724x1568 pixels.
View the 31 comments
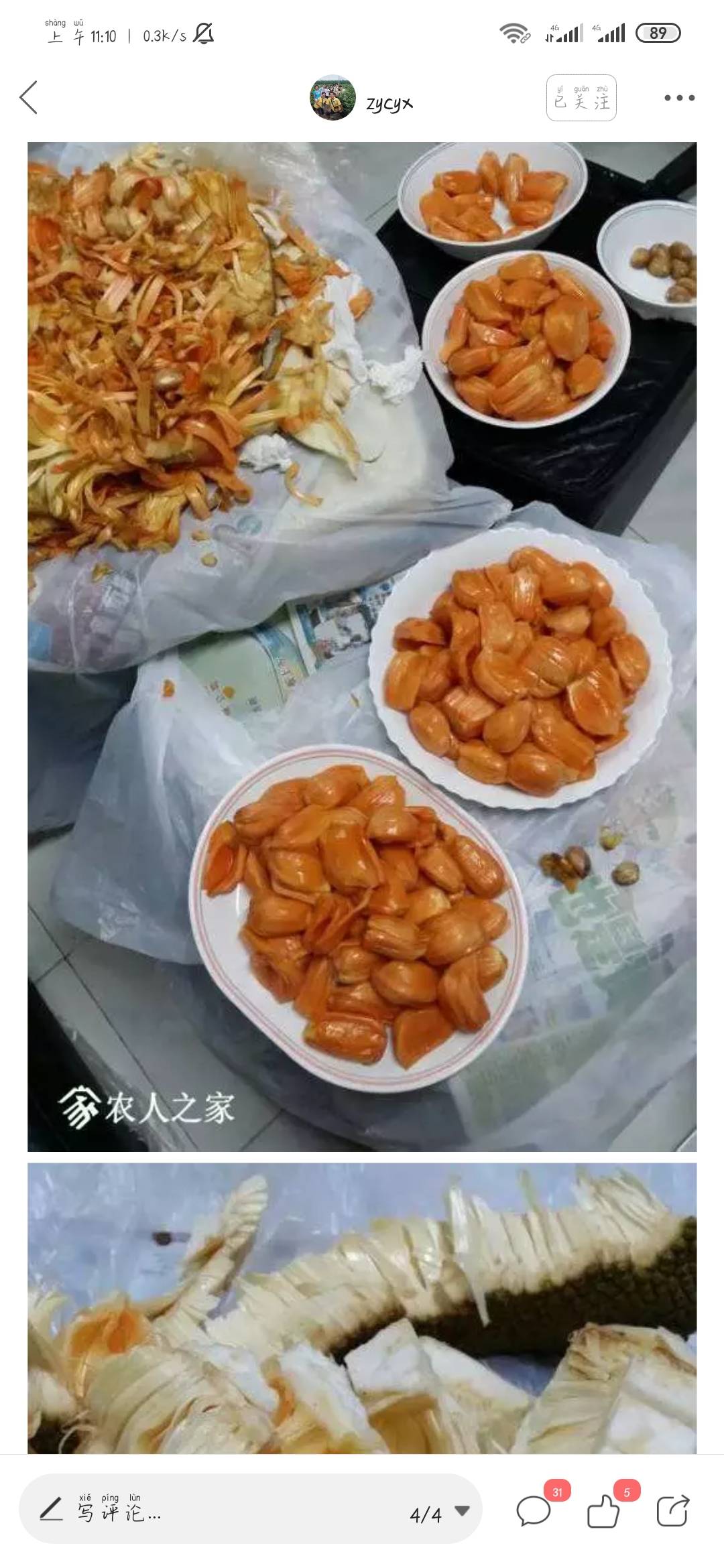pyautogui.click(x=534, y=1512)
